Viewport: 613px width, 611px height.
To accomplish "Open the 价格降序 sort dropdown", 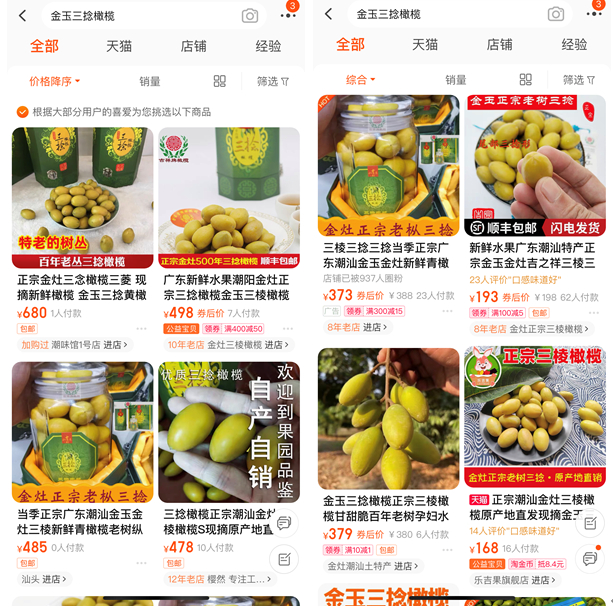I will 54,81.
